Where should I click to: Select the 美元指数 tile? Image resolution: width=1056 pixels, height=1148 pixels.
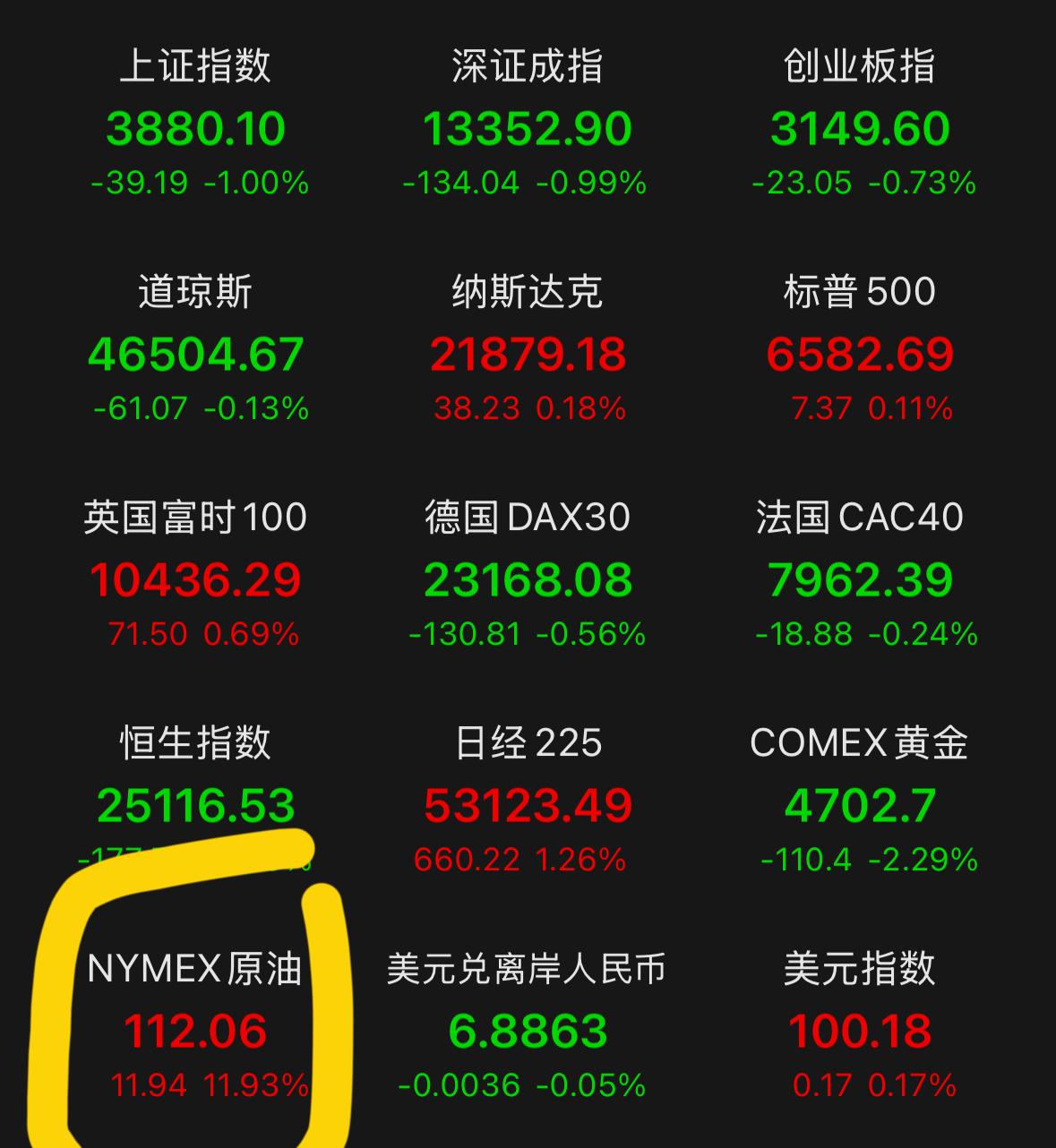[858, 969]
